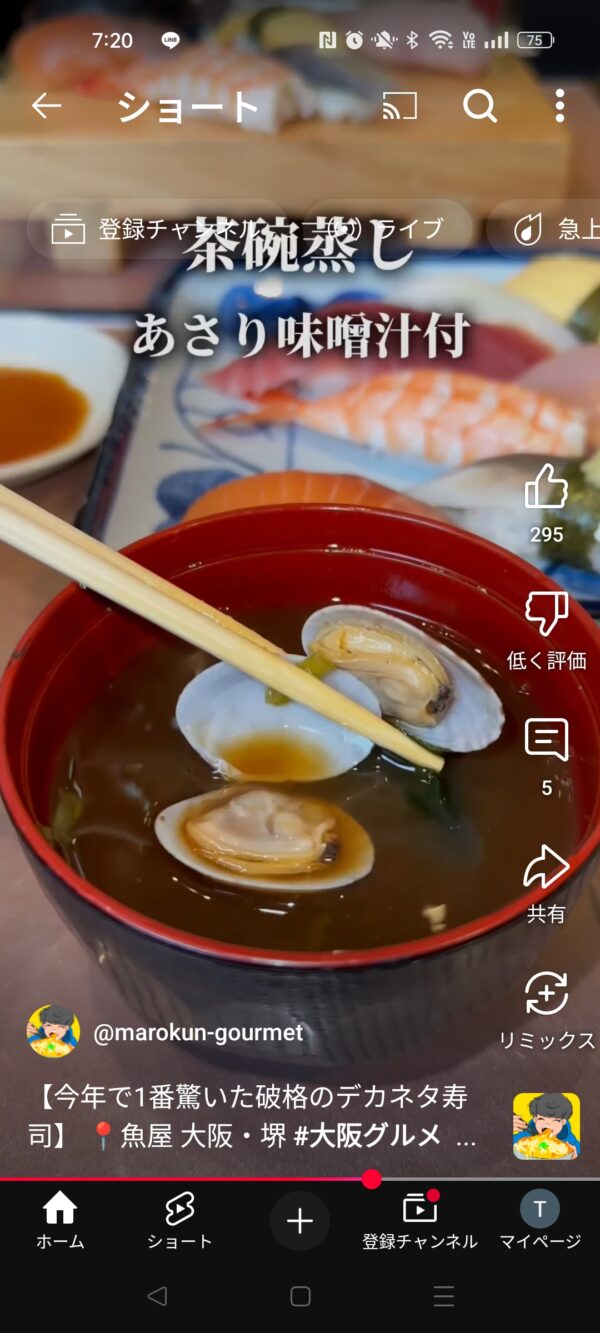The image size is (600, 1333).
Task: Switch to the ホーム tab
Action: pos(60,1220)
